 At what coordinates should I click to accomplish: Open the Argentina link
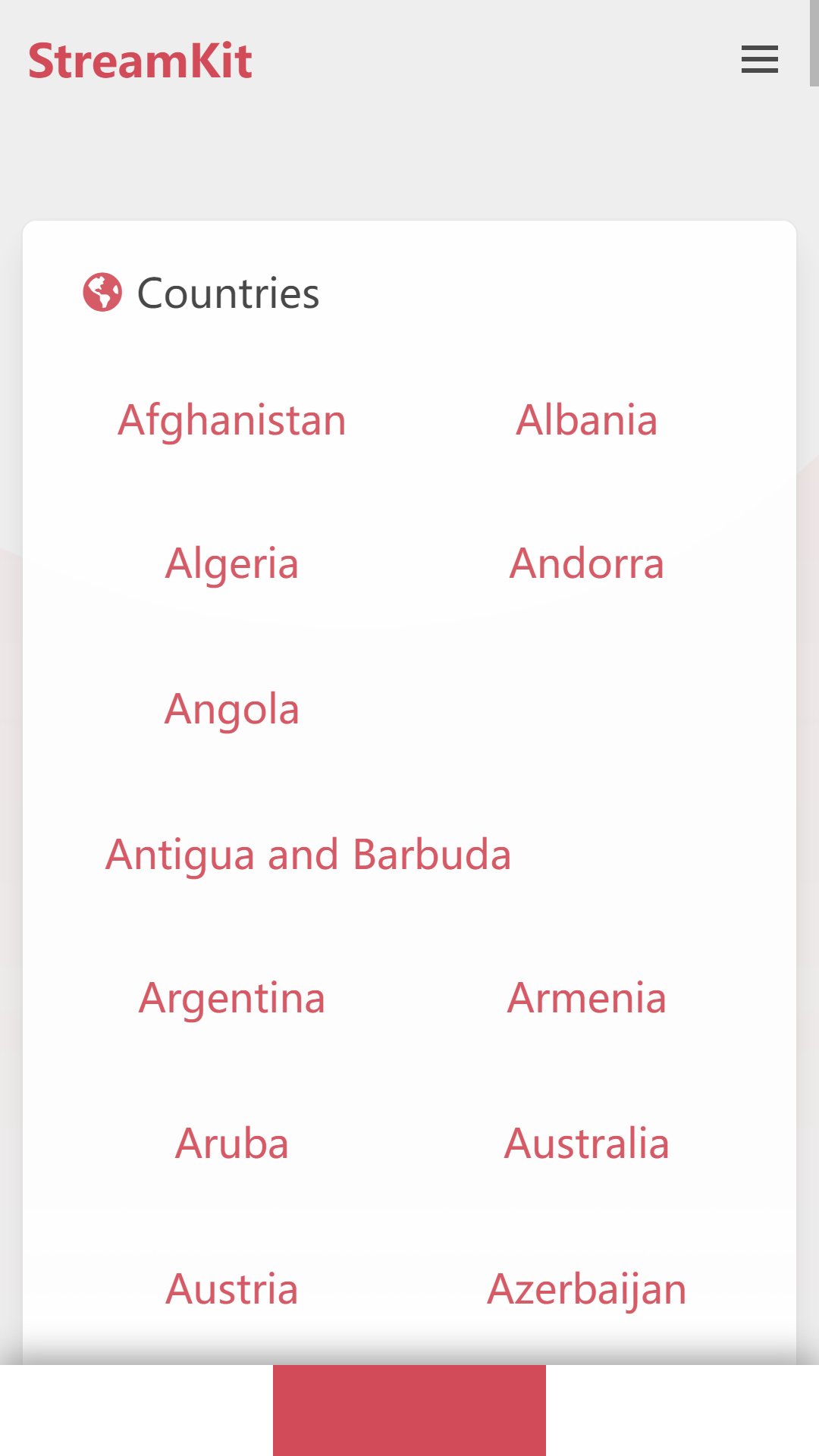pyautogui.click(x=232, y=999)
